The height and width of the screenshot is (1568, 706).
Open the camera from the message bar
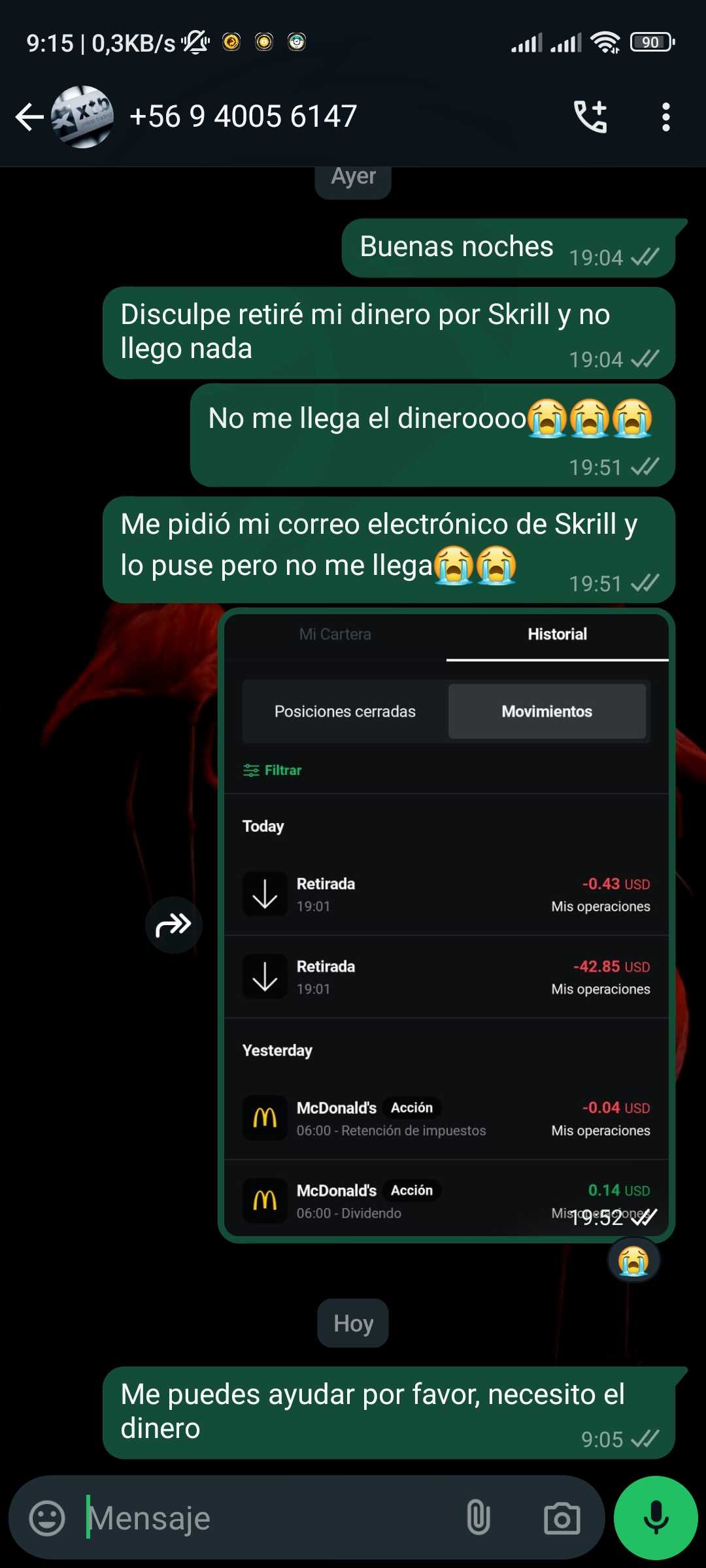pos(562,1518)
